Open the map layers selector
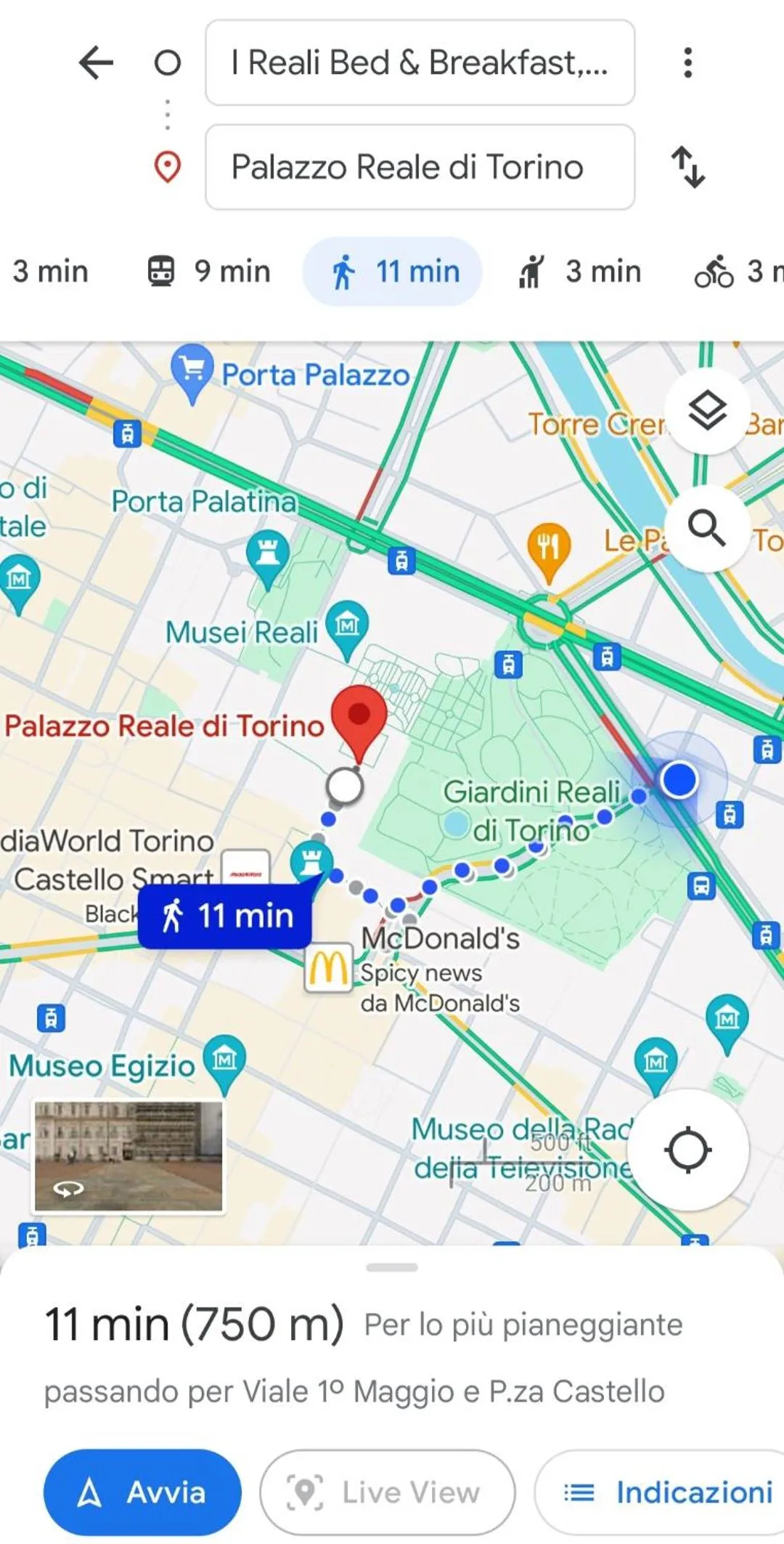Viewport: 784px width, 1544px height. point(707,410)
